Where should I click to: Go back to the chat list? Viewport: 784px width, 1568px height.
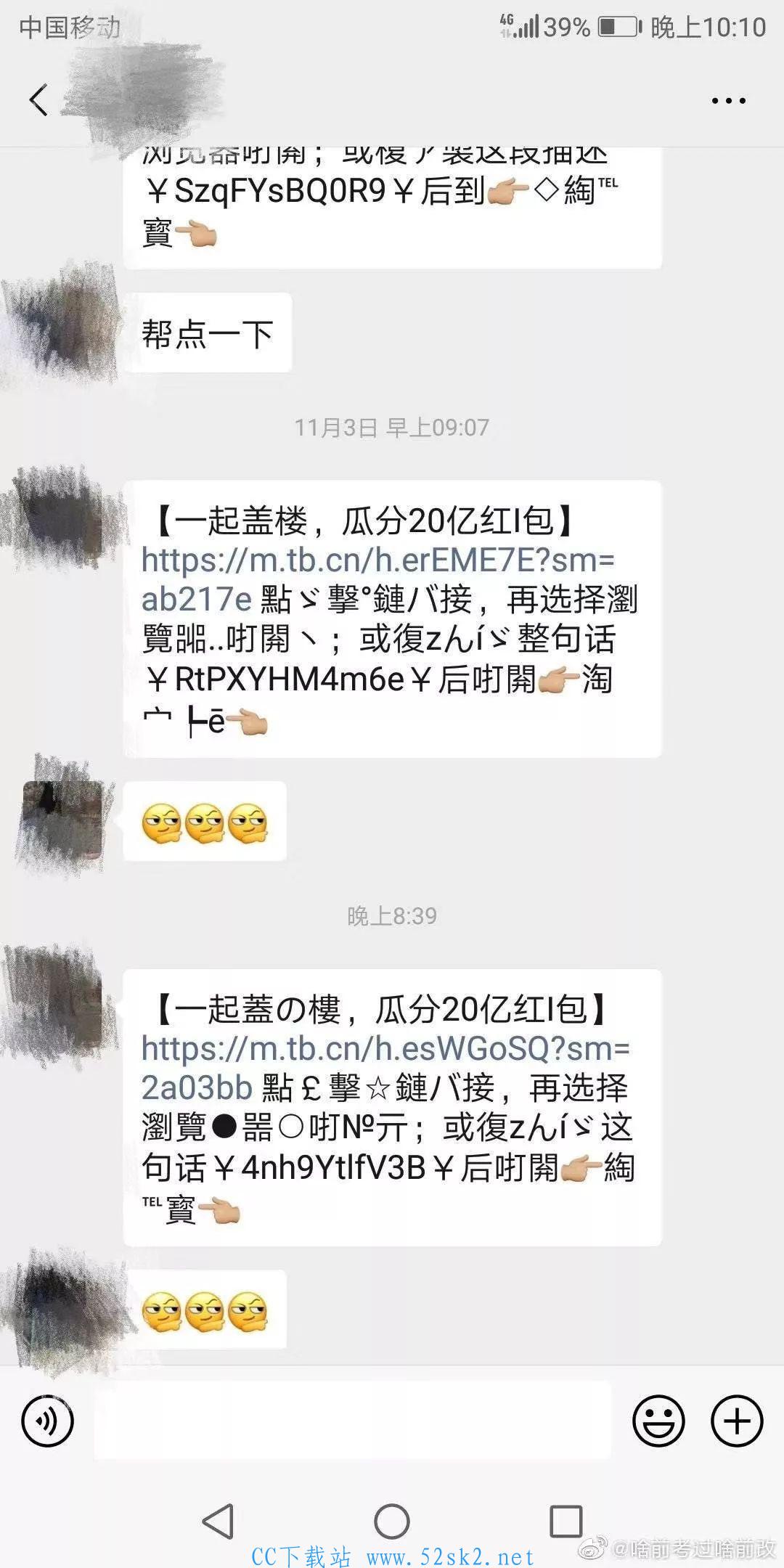[x=39, y=100]
